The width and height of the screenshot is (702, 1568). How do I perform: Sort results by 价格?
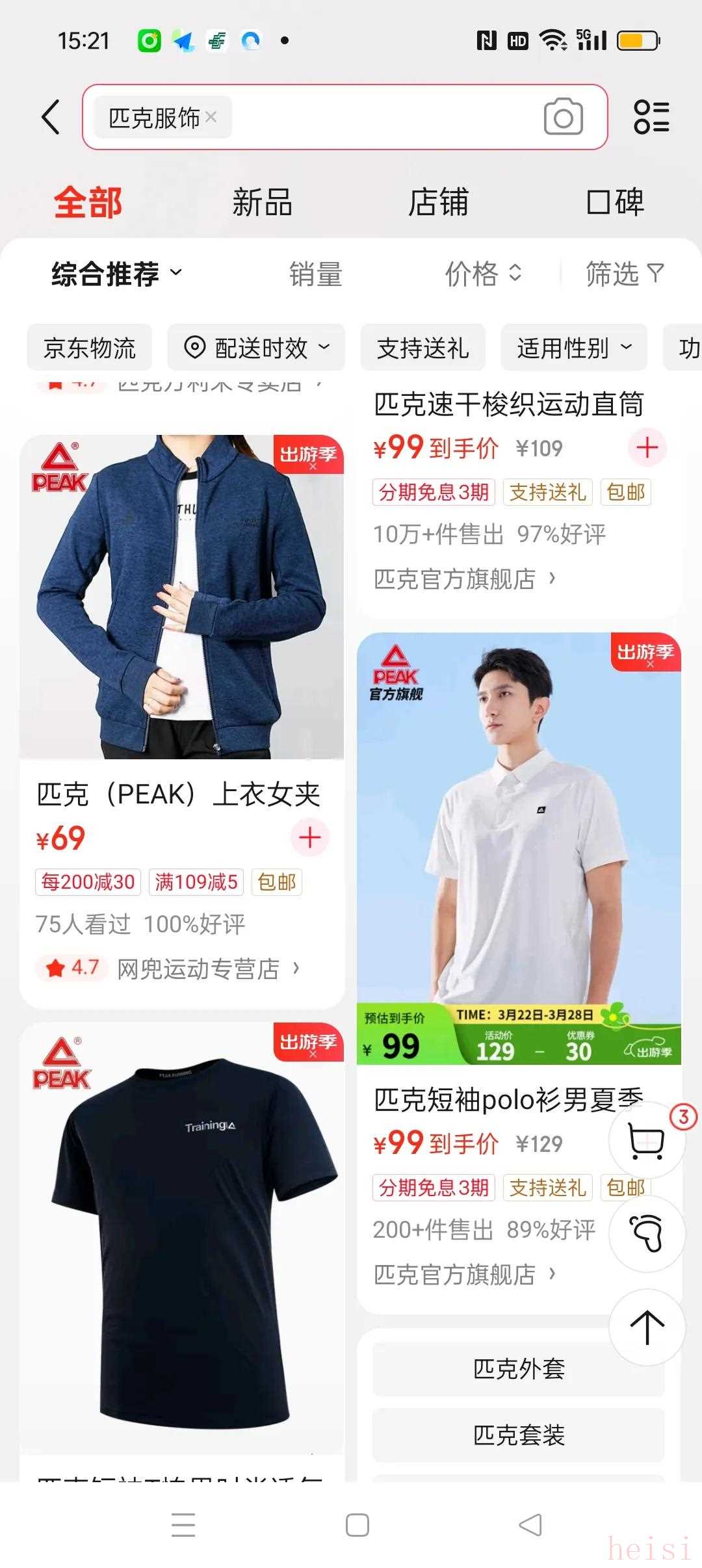coord(483,274)
